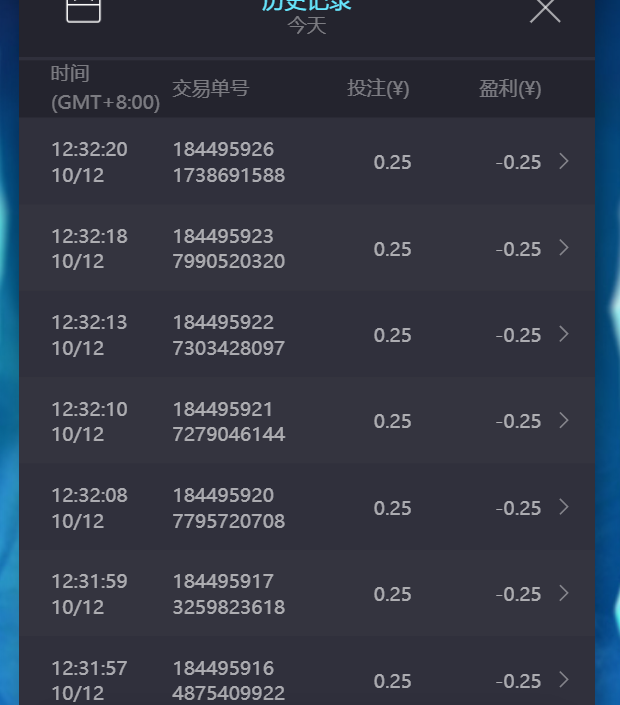Open the 12:32:08 history entry
This screenshot has height=705, width=620.
(x=563, y=507)
